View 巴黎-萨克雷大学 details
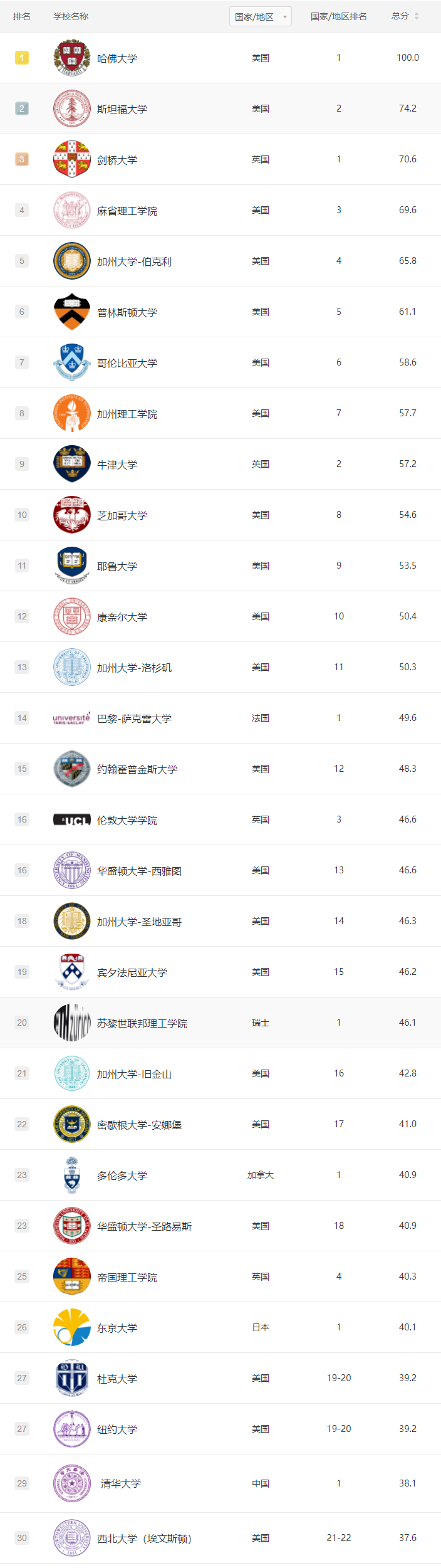 tap(134, 718)
